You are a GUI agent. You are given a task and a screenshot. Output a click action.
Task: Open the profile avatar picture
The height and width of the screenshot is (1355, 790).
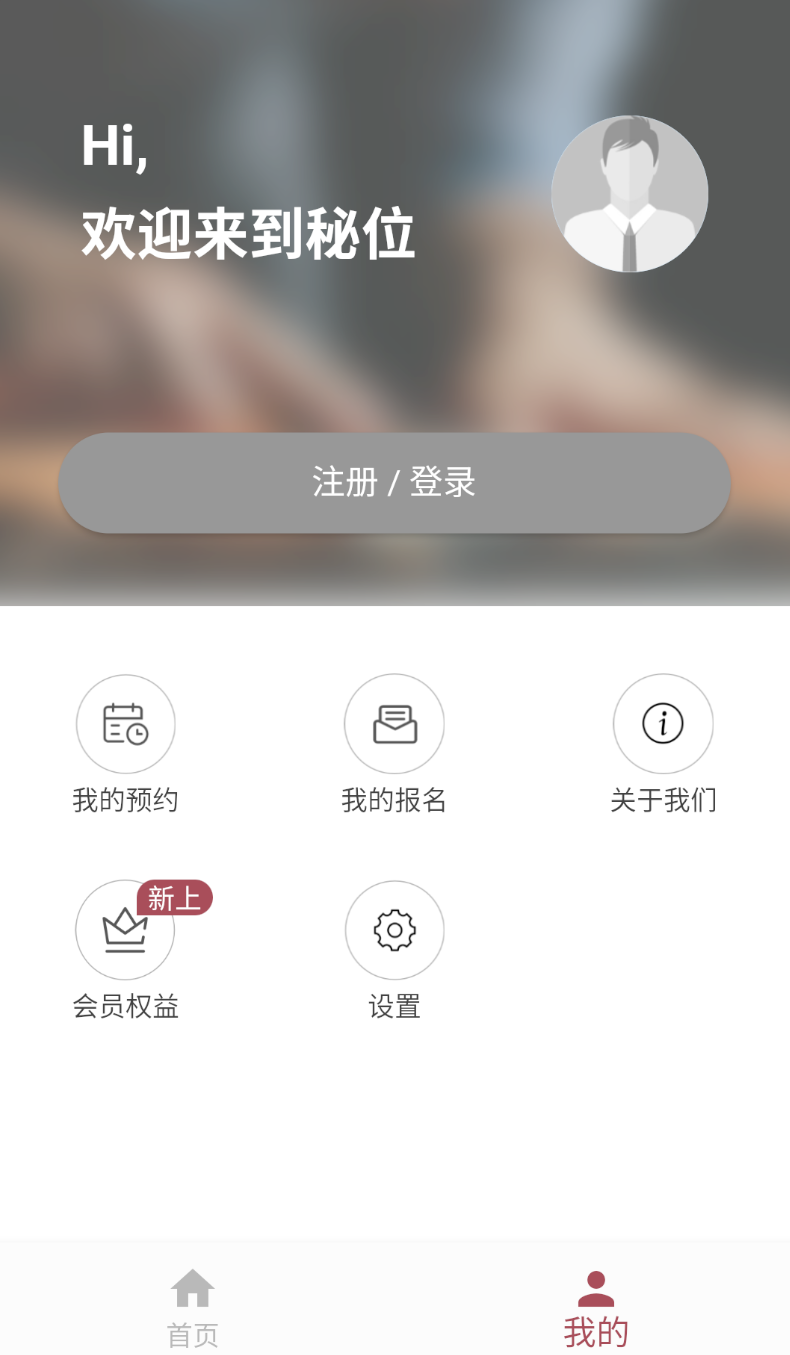pos(630,194)
